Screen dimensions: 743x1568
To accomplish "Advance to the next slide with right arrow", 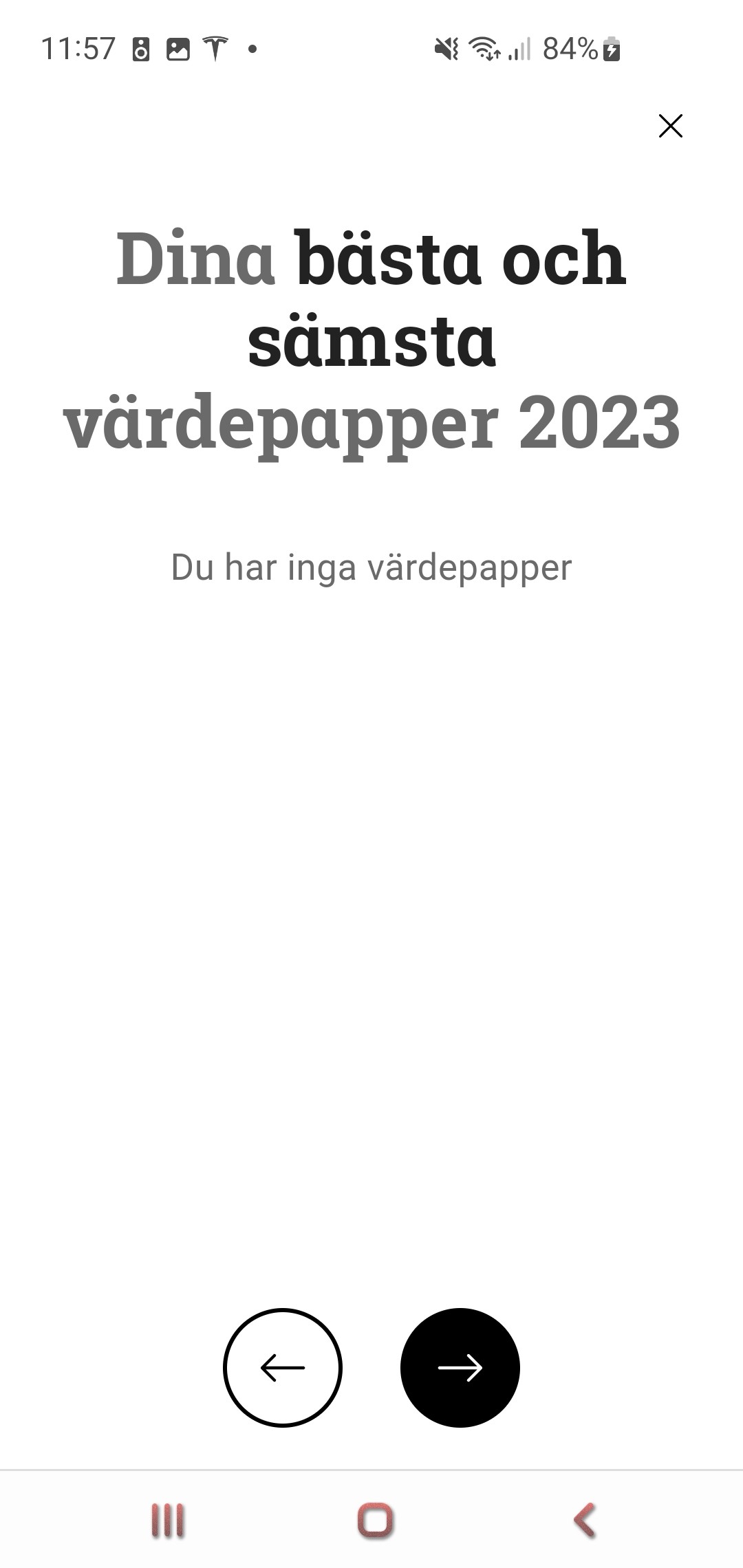I will (x=460, y=1367).
